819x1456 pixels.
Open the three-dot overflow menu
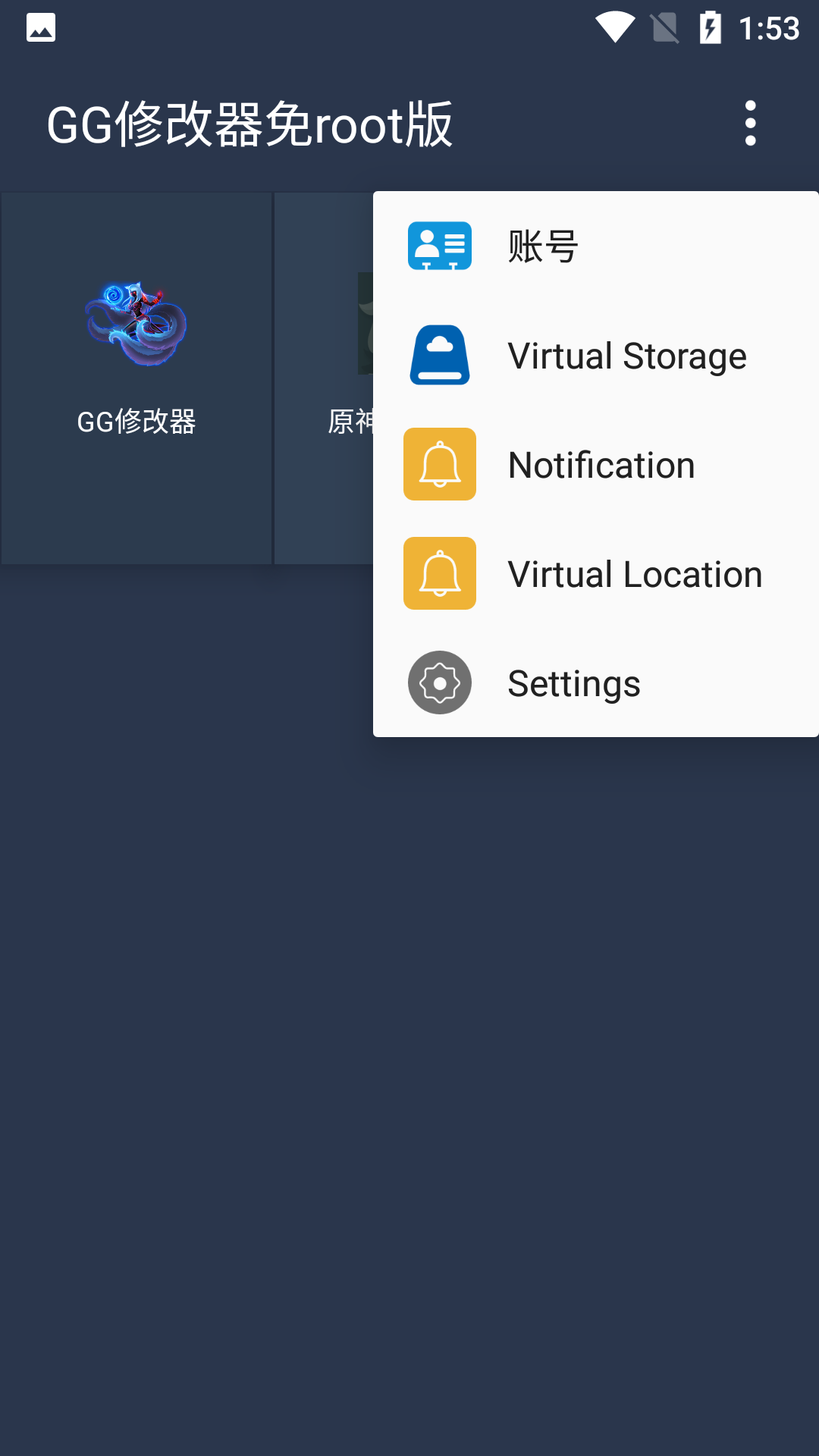[750, 124]
